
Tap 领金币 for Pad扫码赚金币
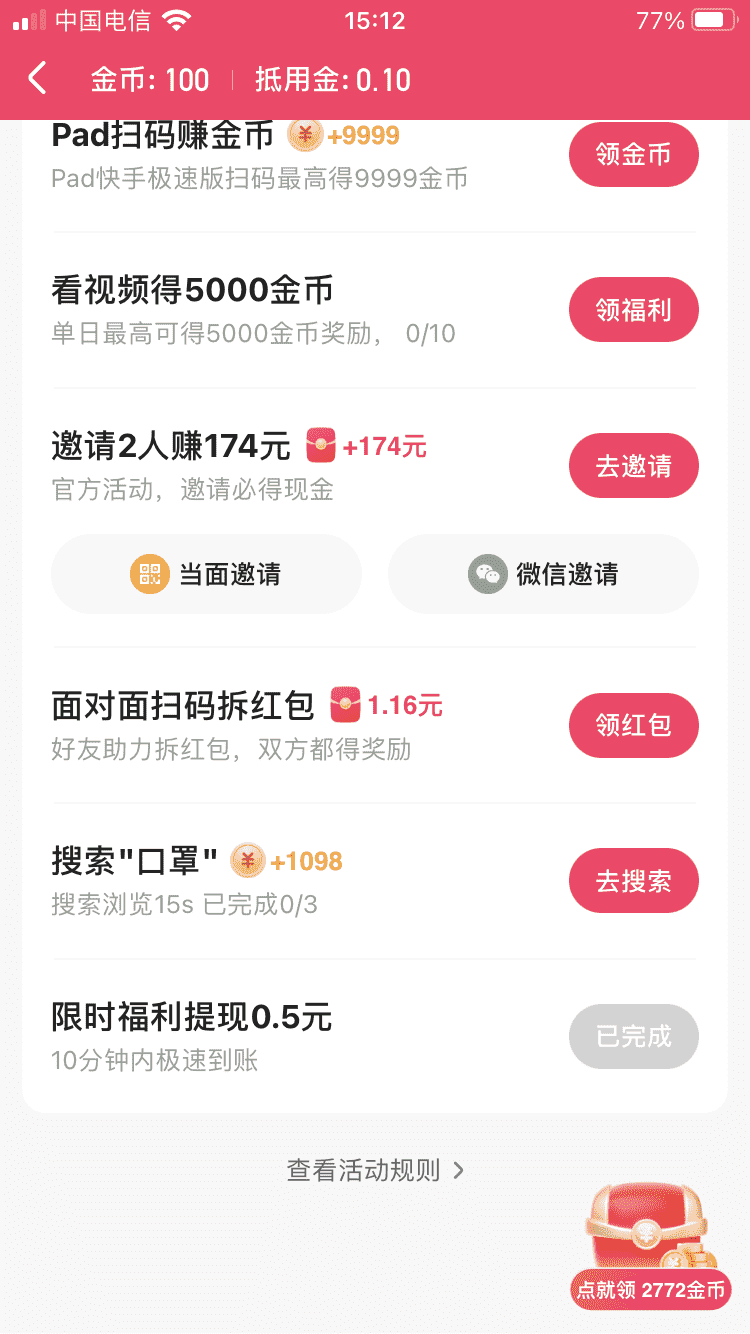633,155
